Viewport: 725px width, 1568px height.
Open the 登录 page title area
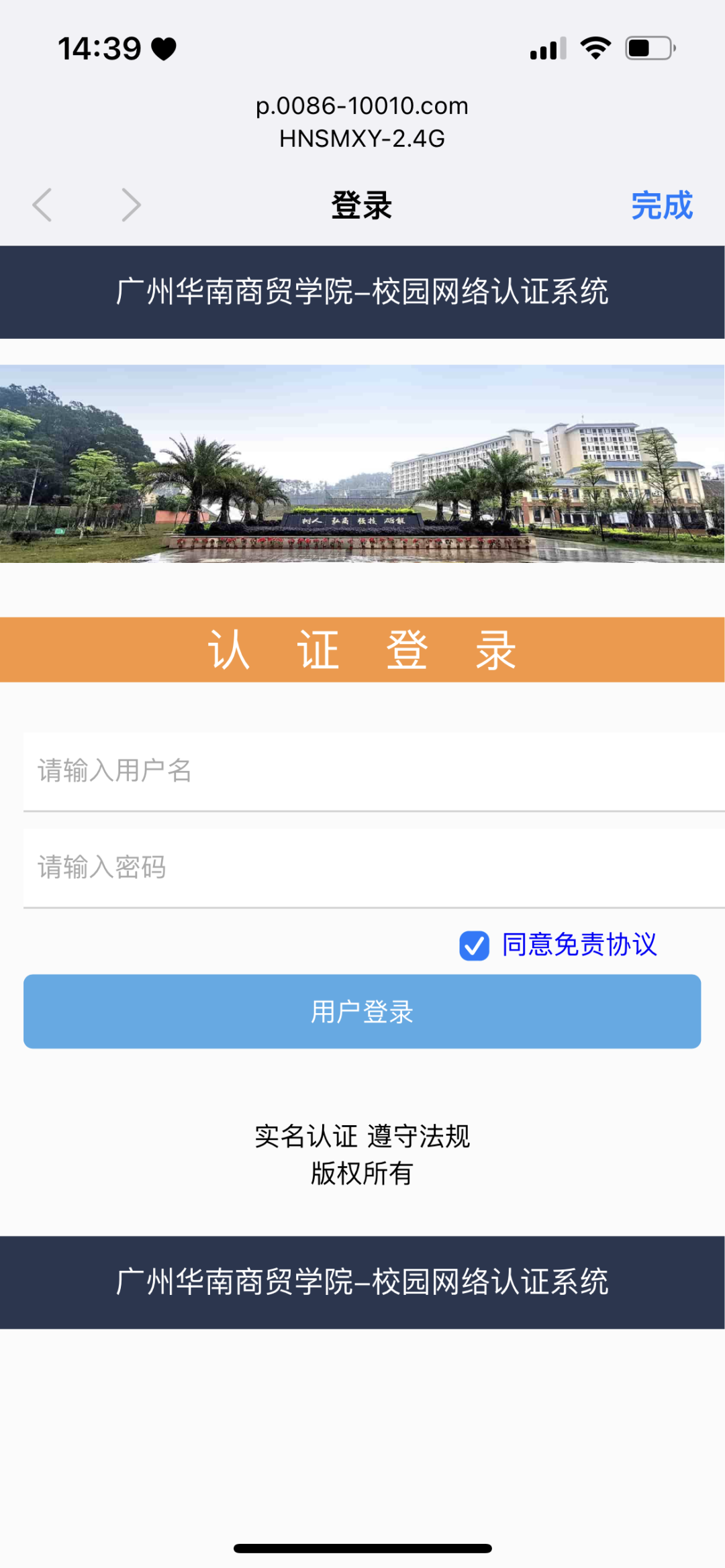pyautogui.click(x=362, y=205)
